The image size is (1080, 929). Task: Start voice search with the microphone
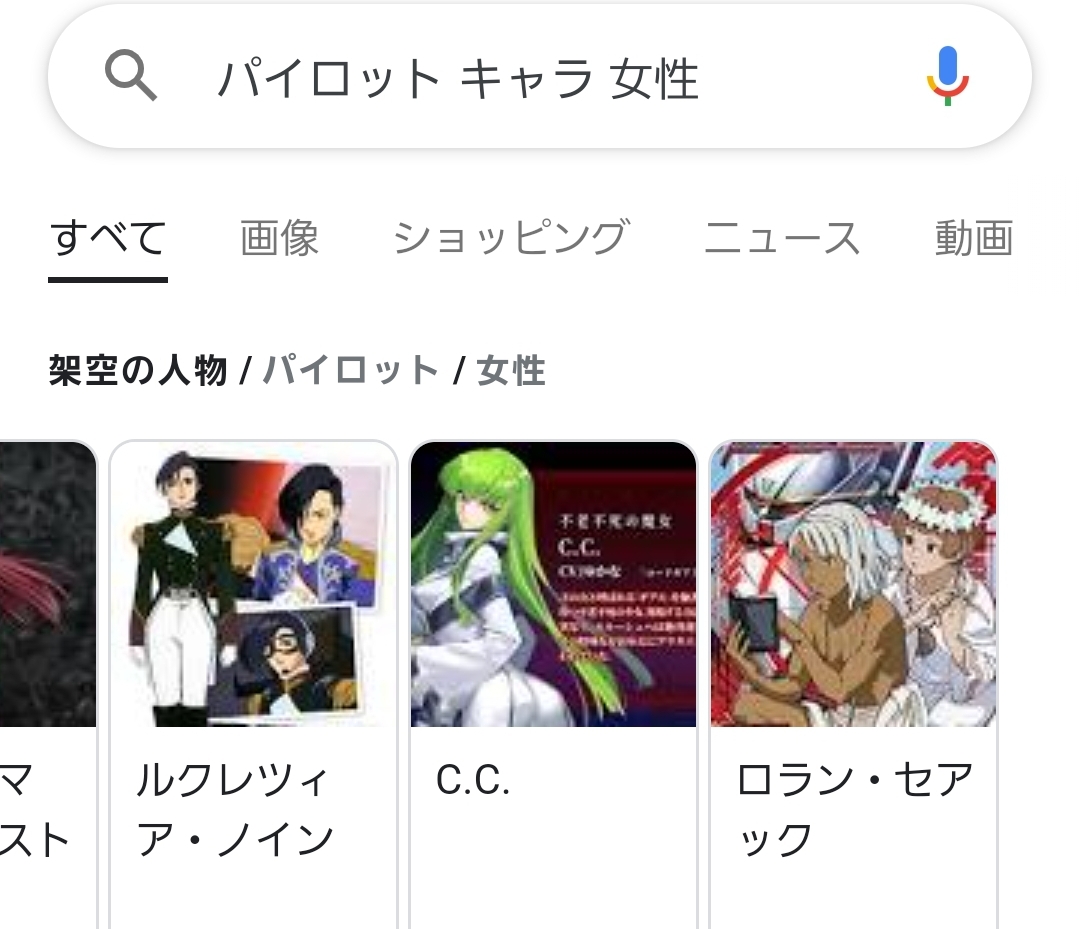click(947, 76)
